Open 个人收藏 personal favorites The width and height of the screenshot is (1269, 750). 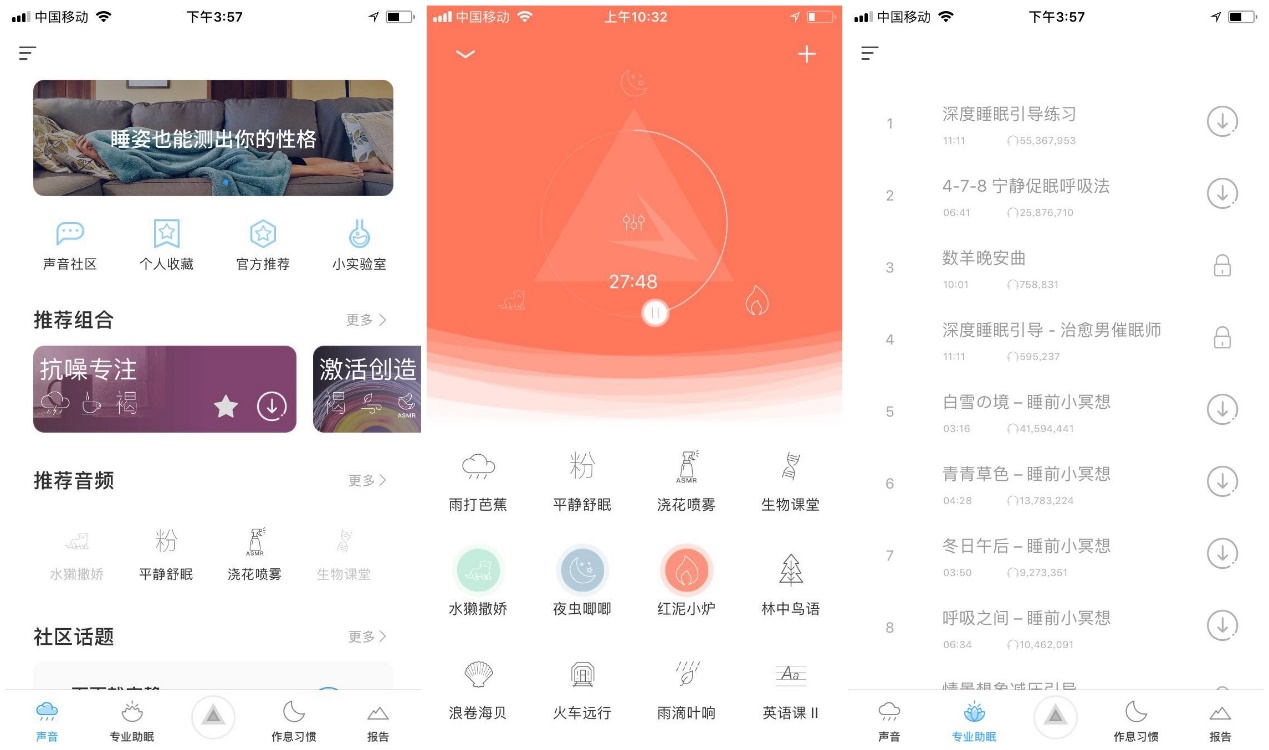pos(166,245)
